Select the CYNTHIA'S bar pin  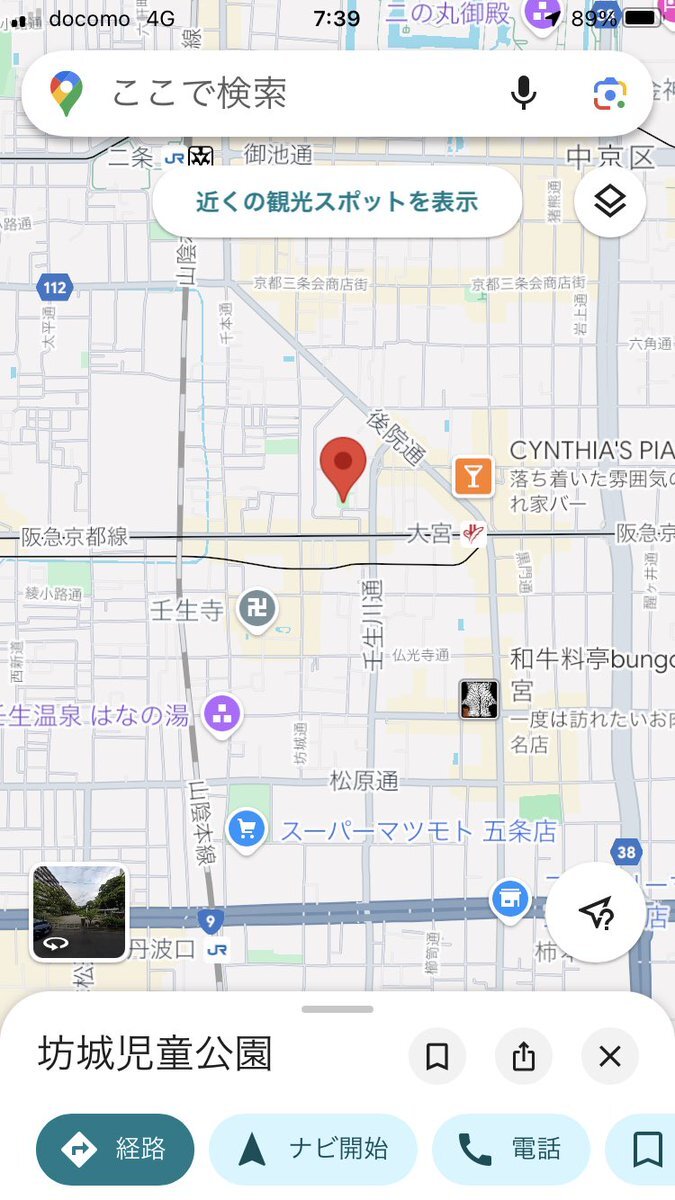point(473,476)
